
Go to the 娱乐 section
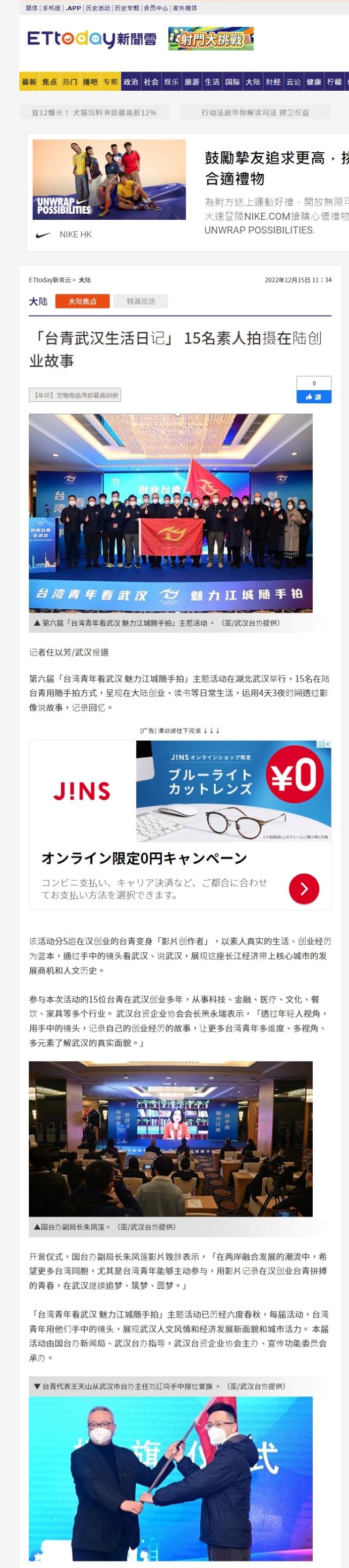point(171,82)
